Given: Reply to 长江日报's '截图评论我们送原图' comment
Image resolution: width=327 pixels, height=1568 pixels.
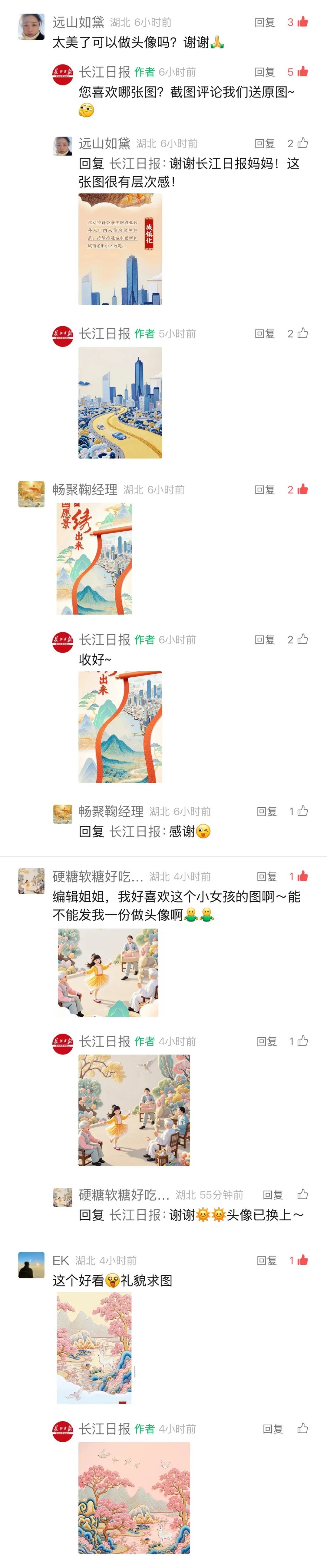Looking at the screenshot, I should (264, 72).
